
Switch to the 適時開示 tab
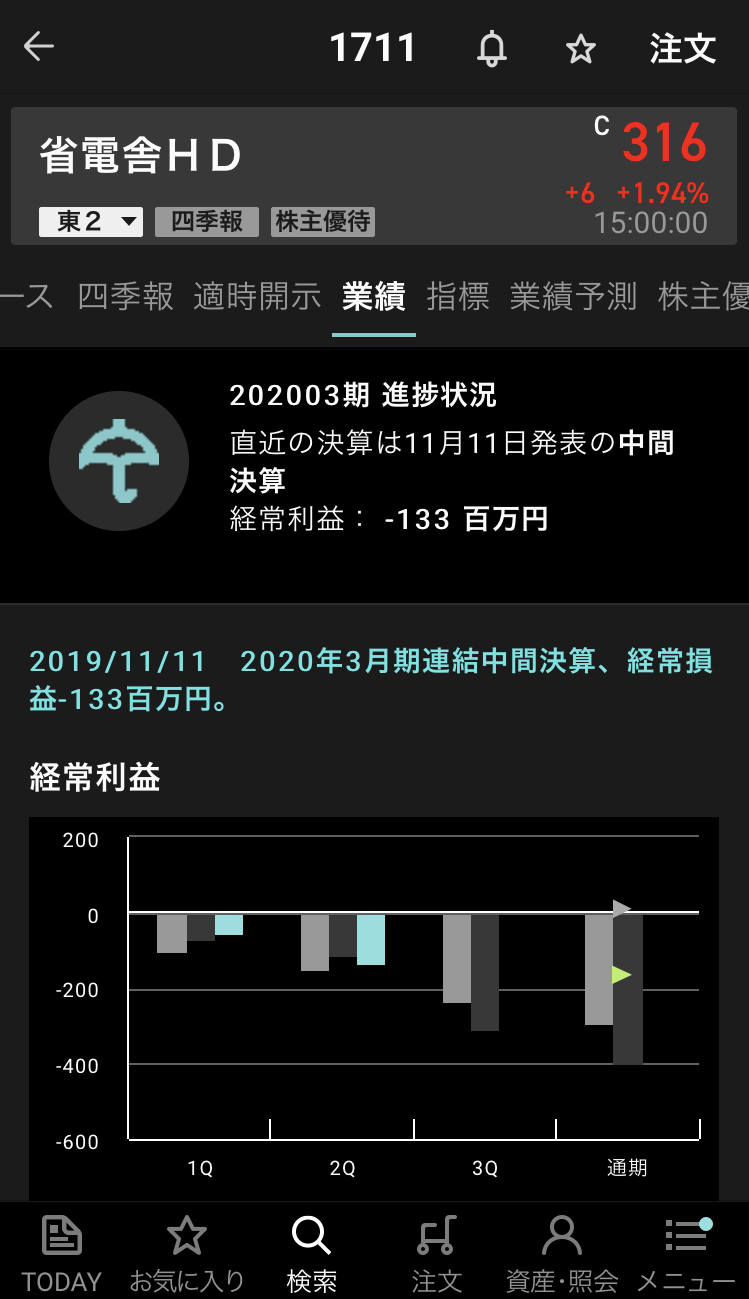[x=258, y=296]
